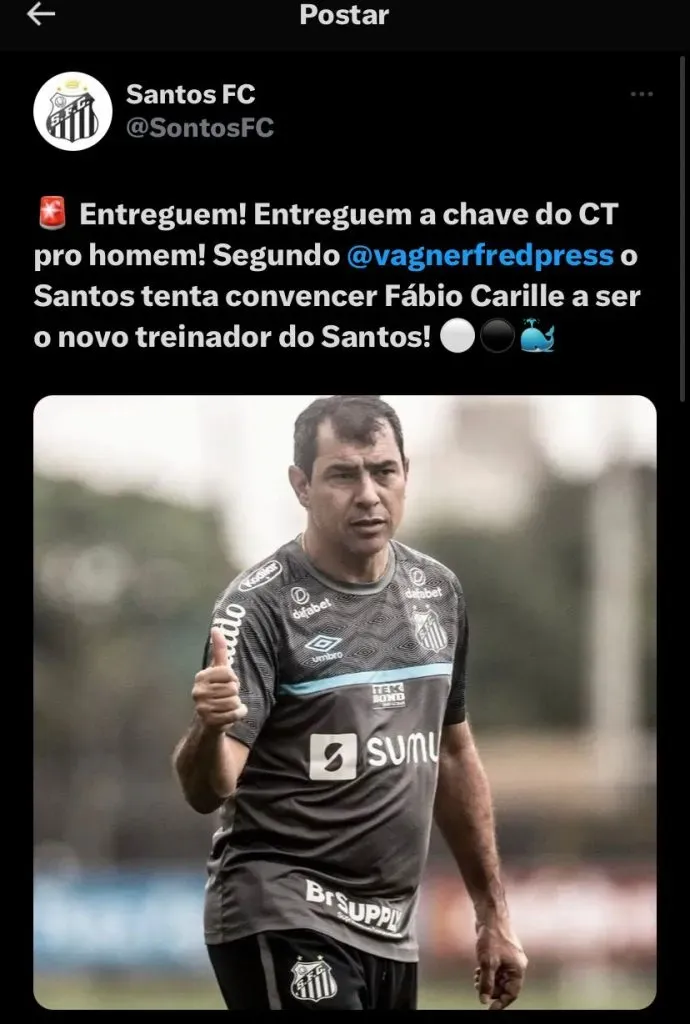690x1024 pixels.
Task: Open the post's three-dot overflow menu
Action: 641,95
